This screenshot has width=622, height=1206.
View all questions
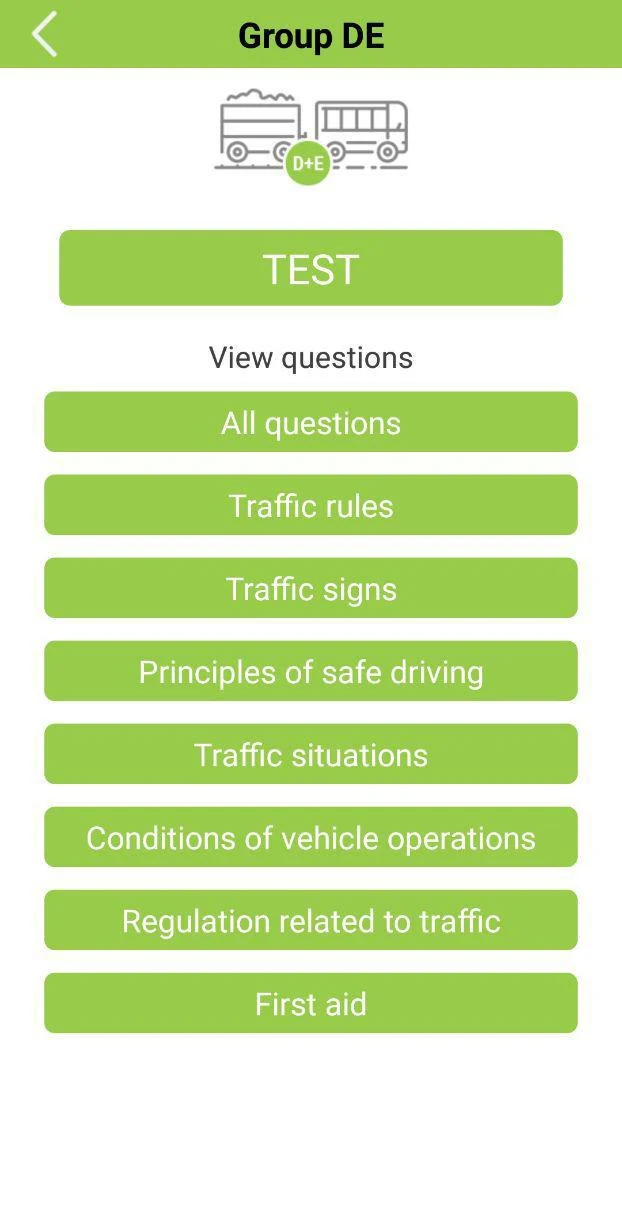coord(311,422)
